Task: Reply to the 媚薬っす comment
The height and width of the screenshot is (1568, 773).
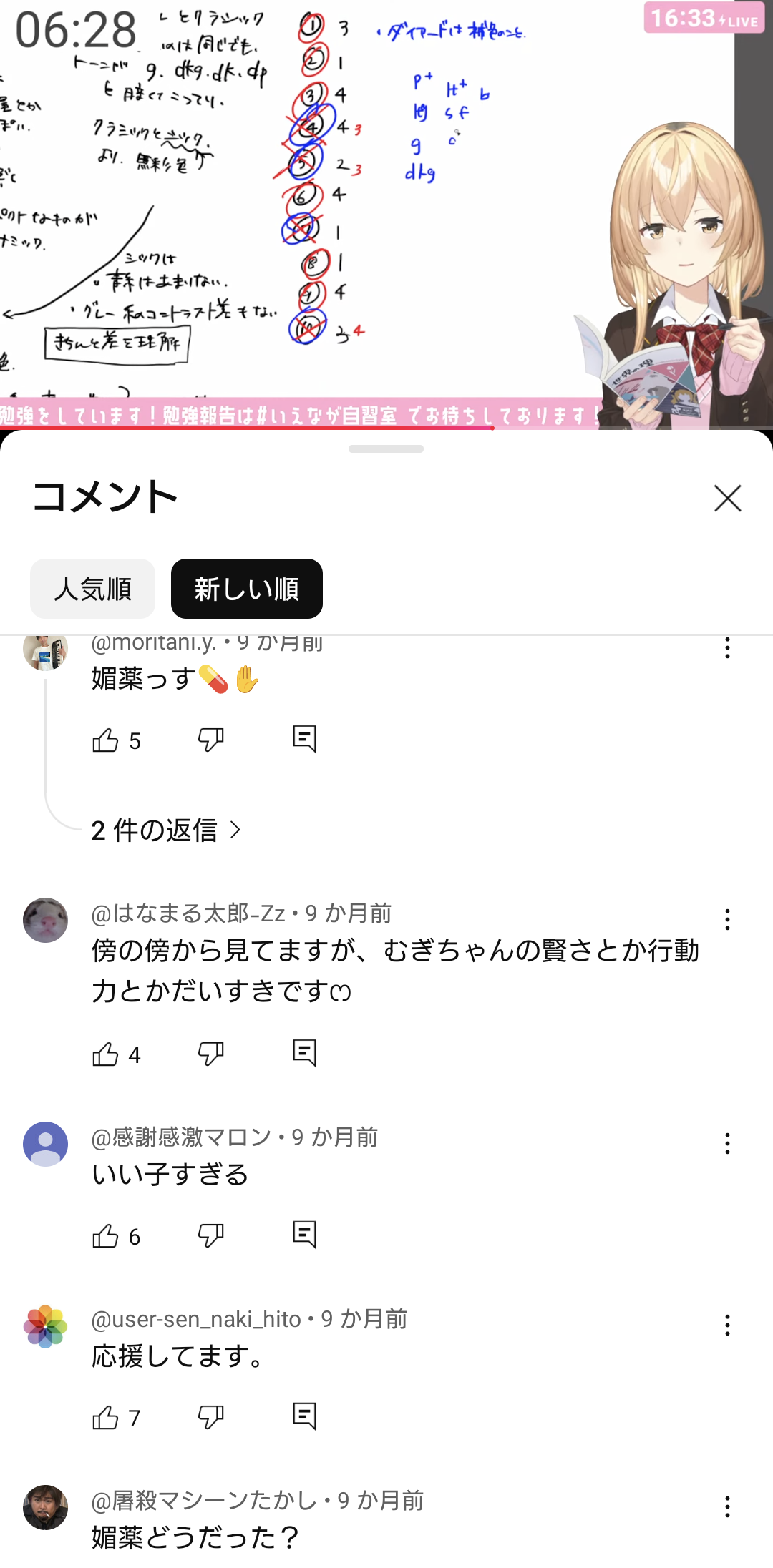Action: tap(304, 739)
